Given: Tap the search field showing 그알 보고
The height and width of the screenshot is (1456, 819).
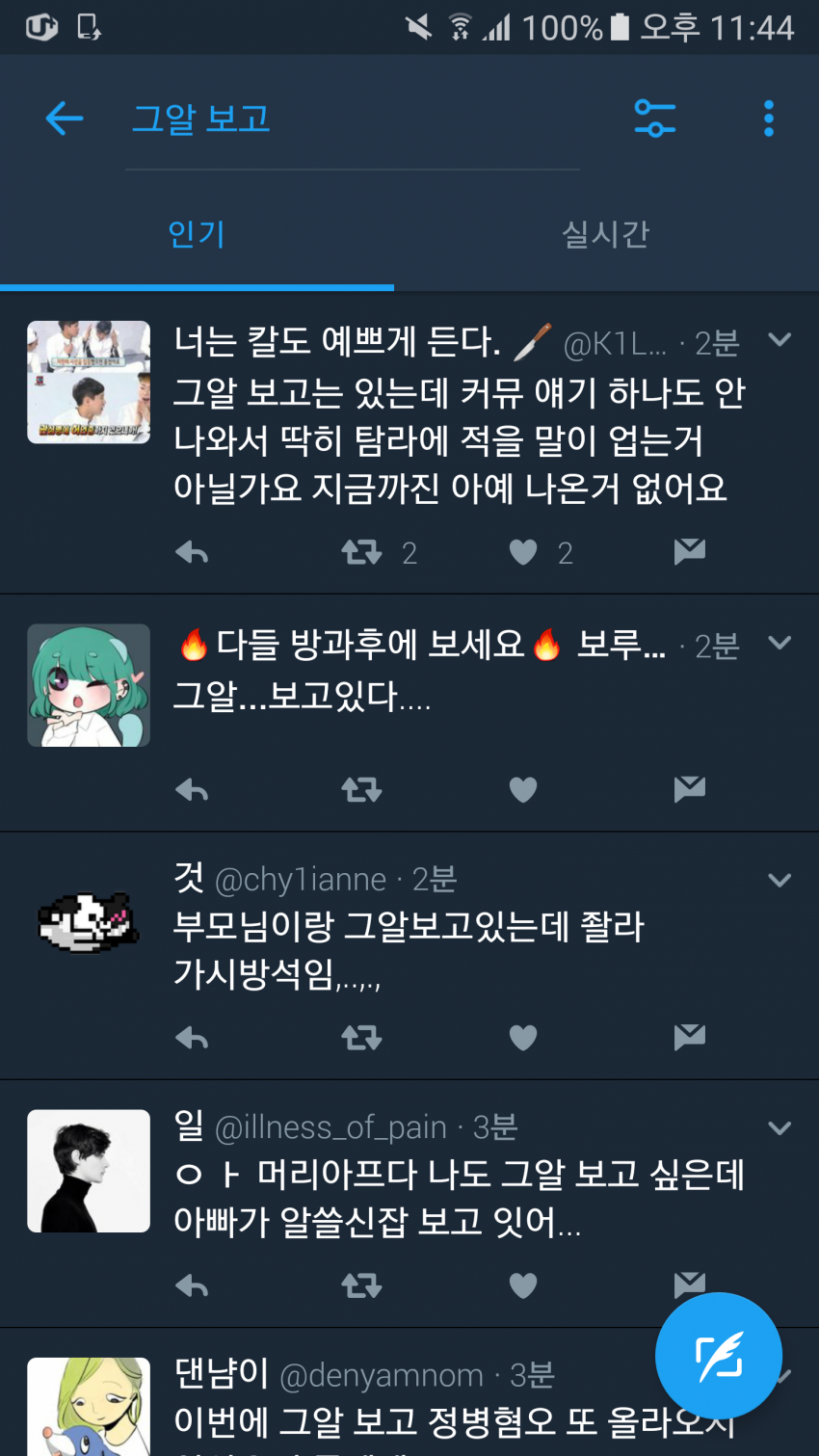Looking at the screenshot, I should [352, 119].
